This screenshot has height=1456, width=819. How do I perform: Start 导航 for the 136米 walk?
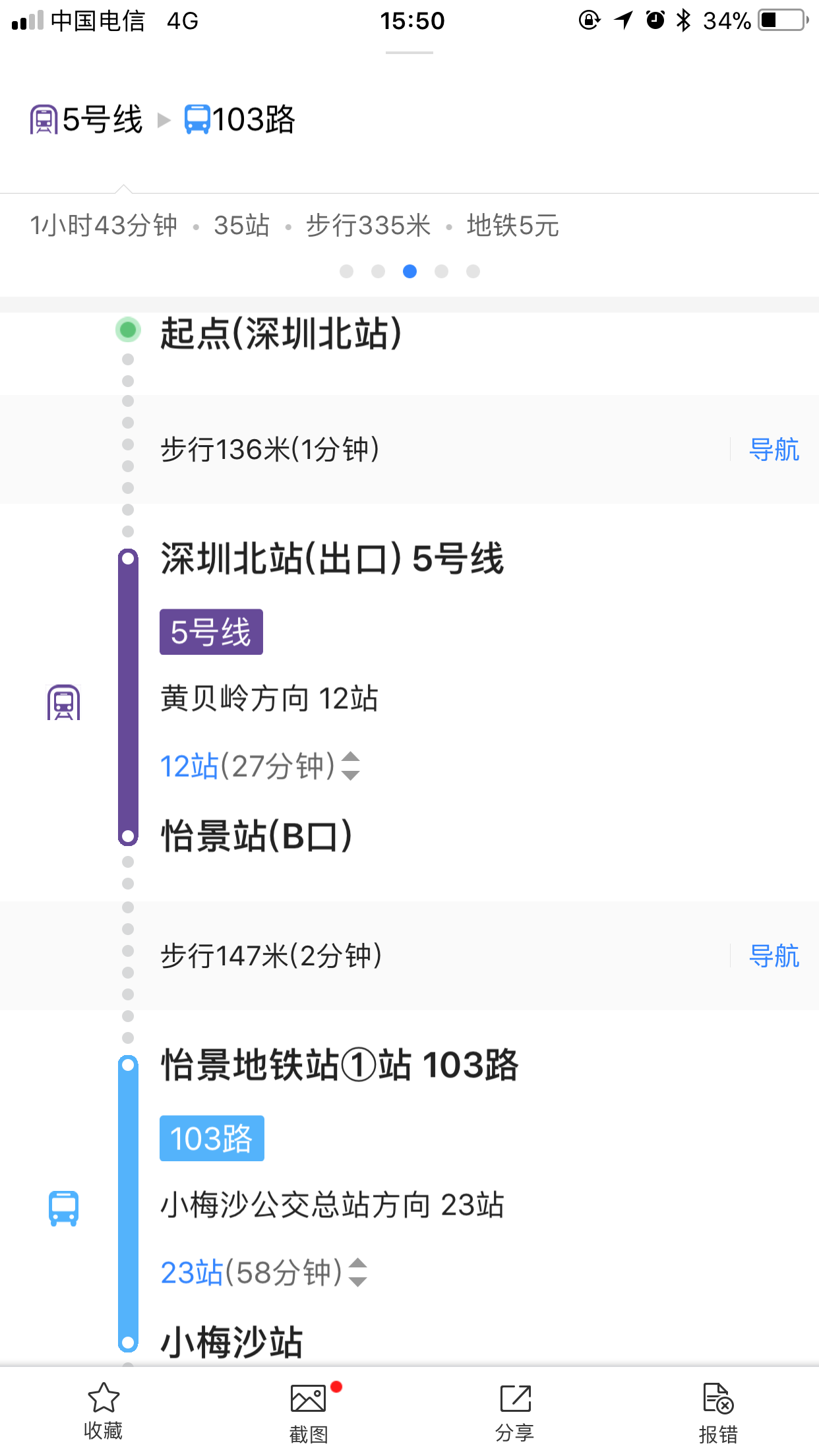(774, 450)
